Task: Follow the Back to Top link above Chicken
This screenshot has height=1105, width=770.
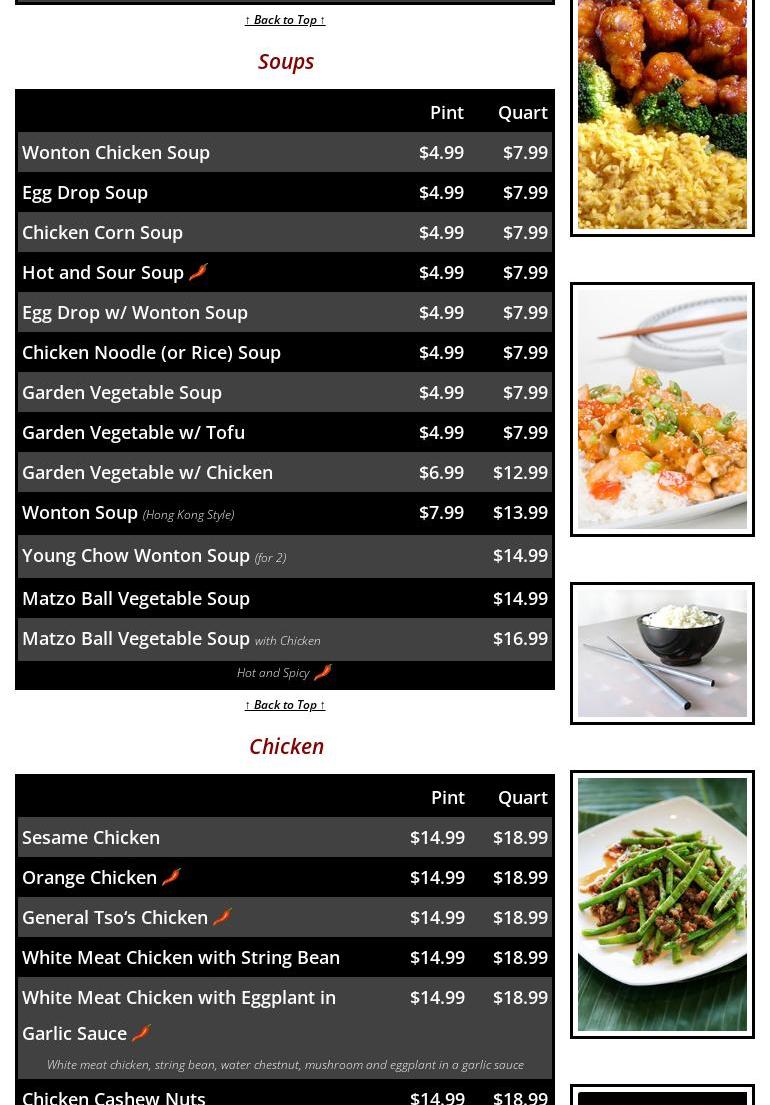Action: coord(285,705)
